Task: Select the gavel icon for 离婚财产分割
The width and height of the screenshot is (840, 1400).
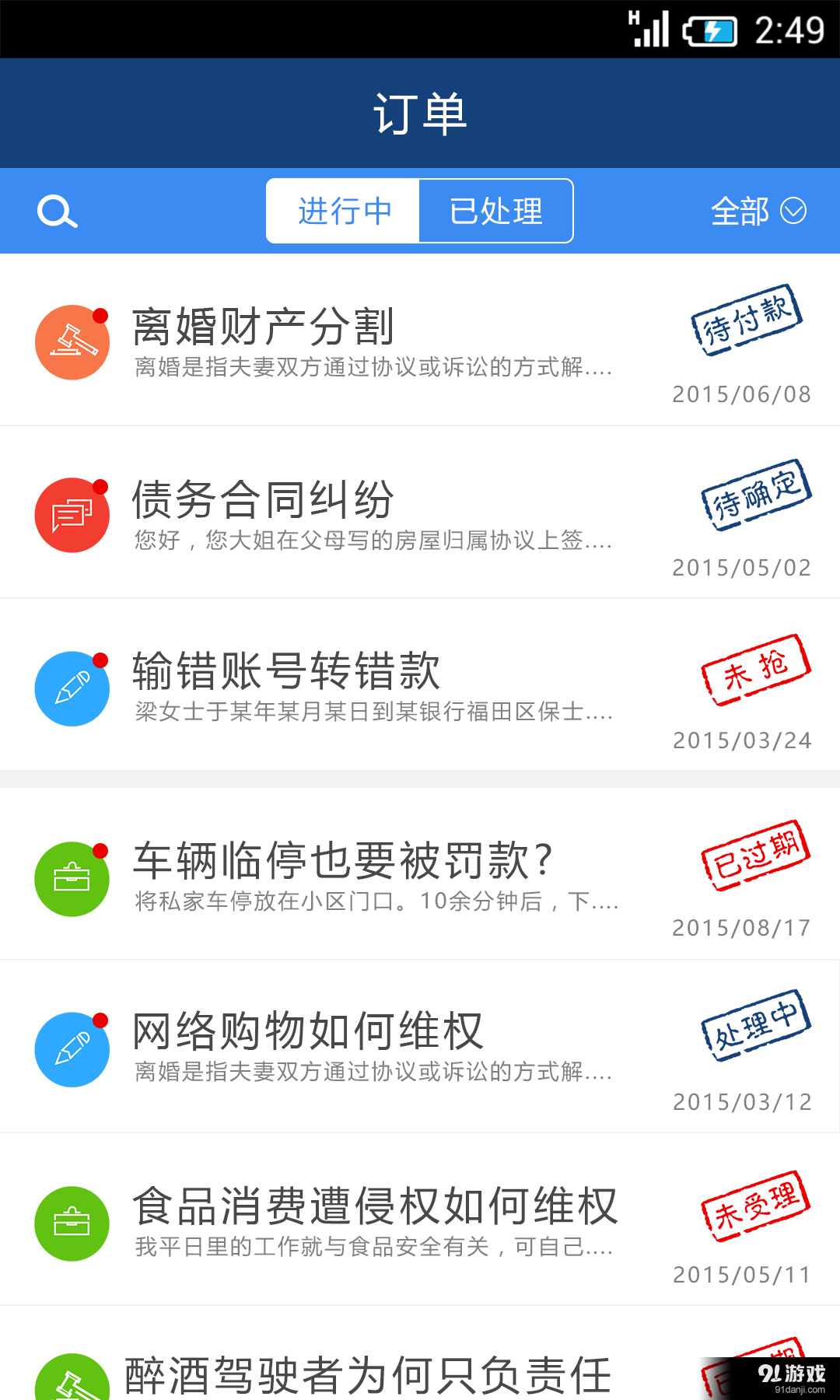Action: coord(72,342)
